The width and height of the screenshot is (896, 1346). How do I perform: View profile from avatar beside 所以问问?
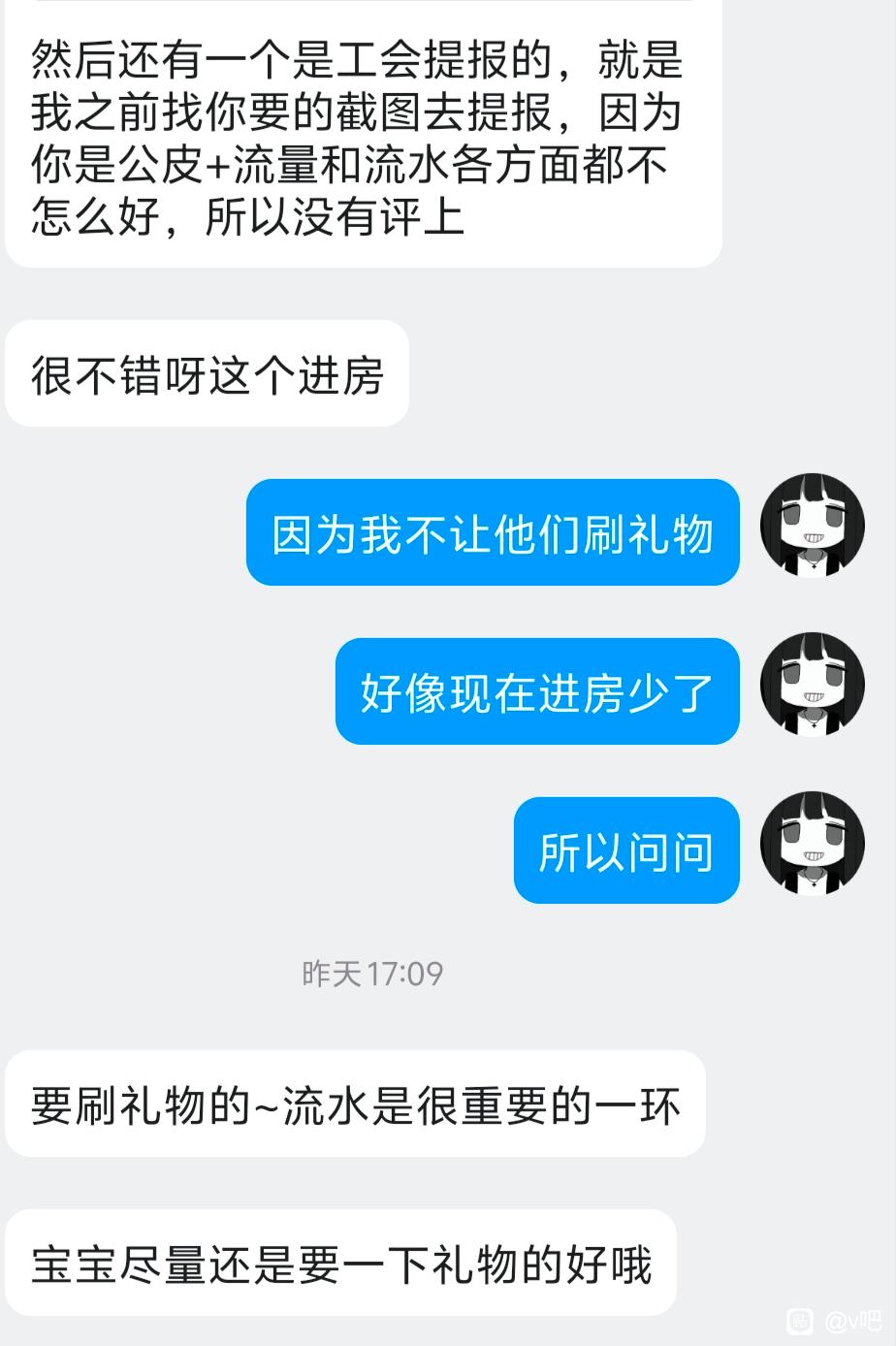tap(812, 844)
